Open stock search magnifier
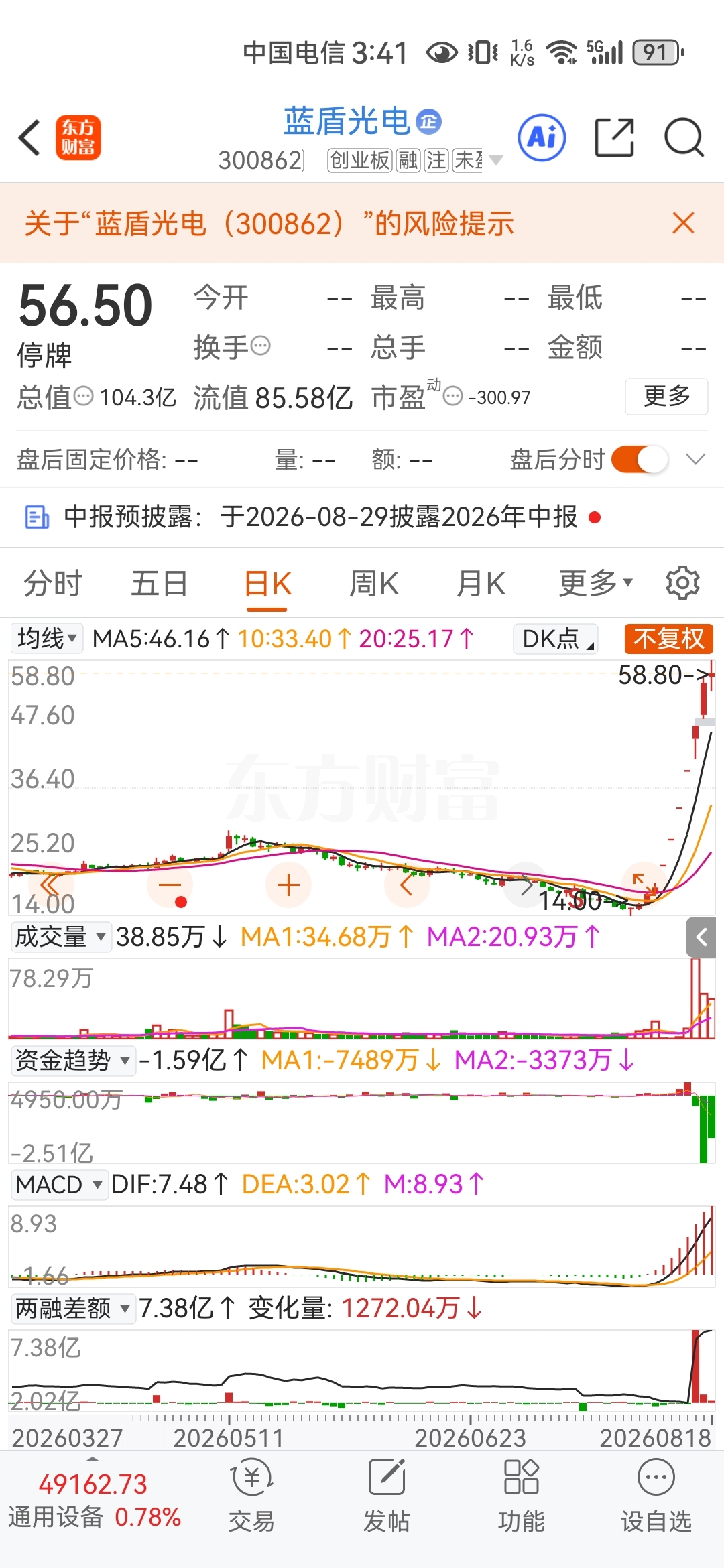Image resolution: width=724 pixels, height=1568 pixels. tap(684, 137)
